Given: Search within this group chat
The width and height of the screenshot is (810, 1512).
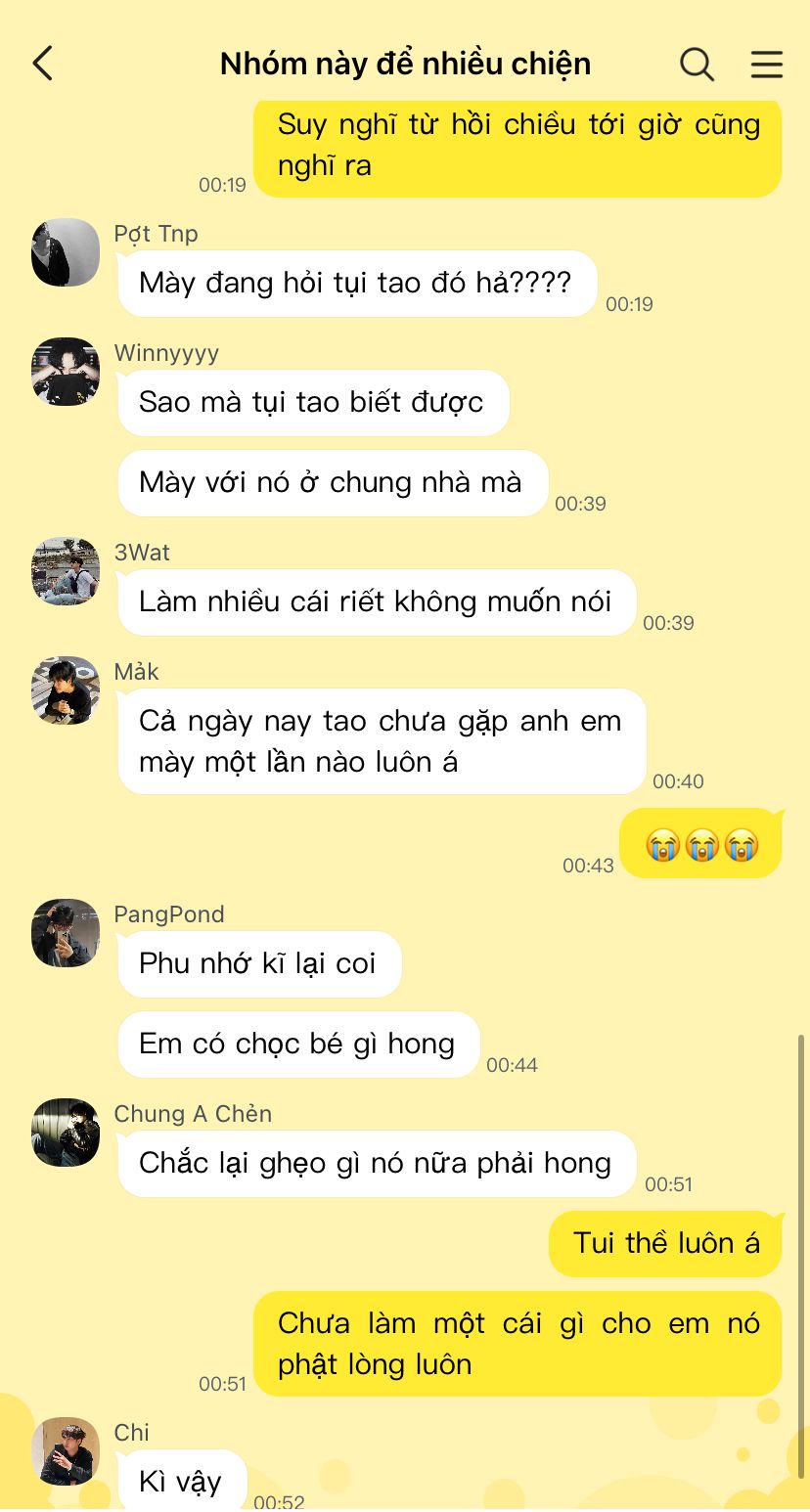Looking at the screenshot, I should click(x=697, y=65).
